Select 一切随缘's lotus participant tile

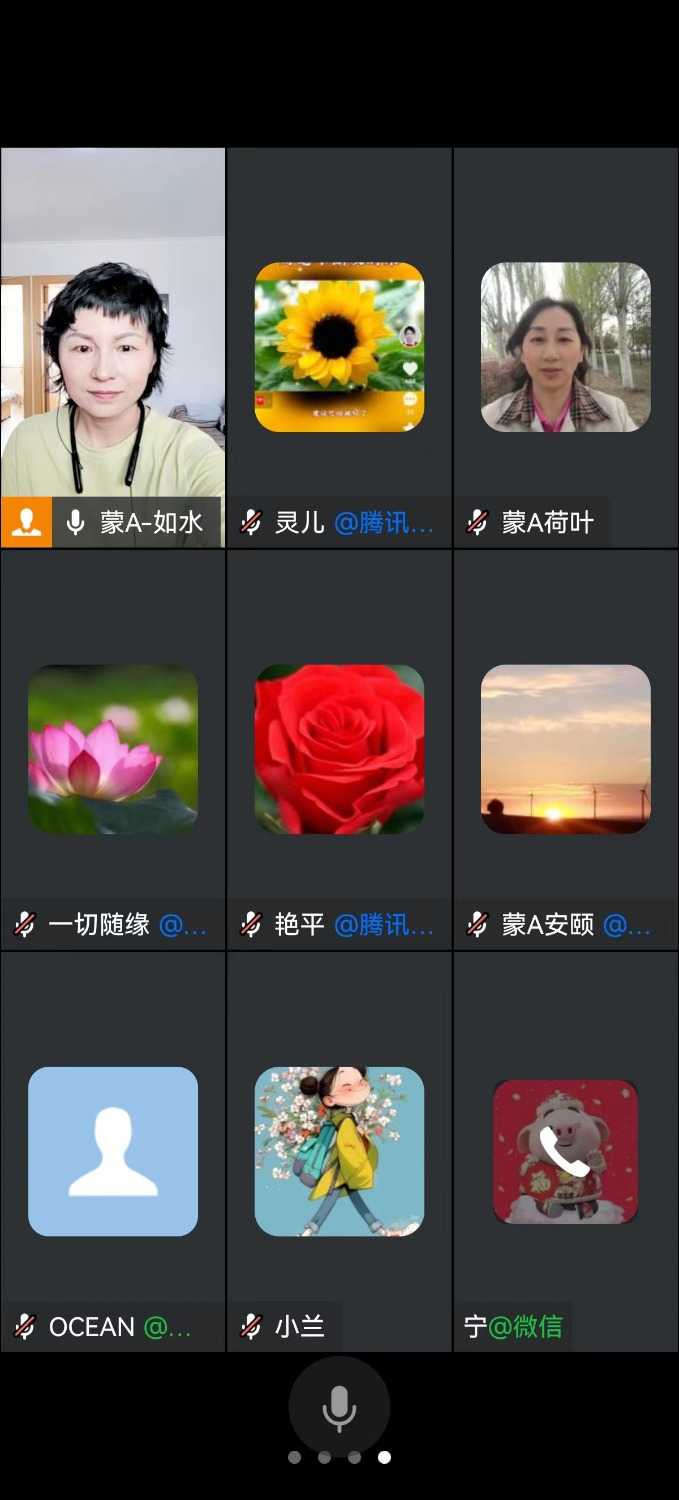pyautogui.click(x=113, y=749)
